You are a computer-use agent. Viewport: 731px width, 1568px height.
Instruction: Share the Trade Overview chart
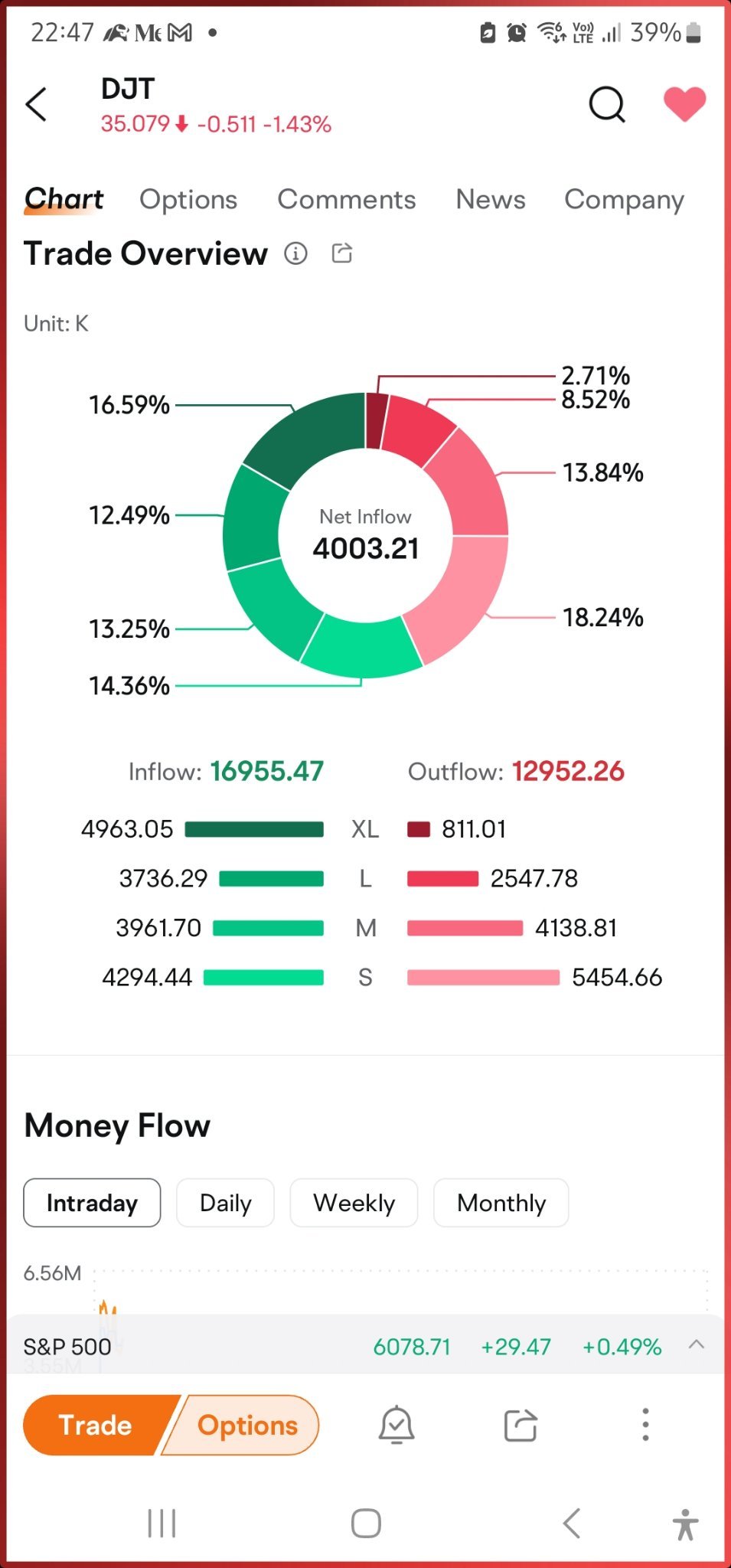click(x=342, y=253)
